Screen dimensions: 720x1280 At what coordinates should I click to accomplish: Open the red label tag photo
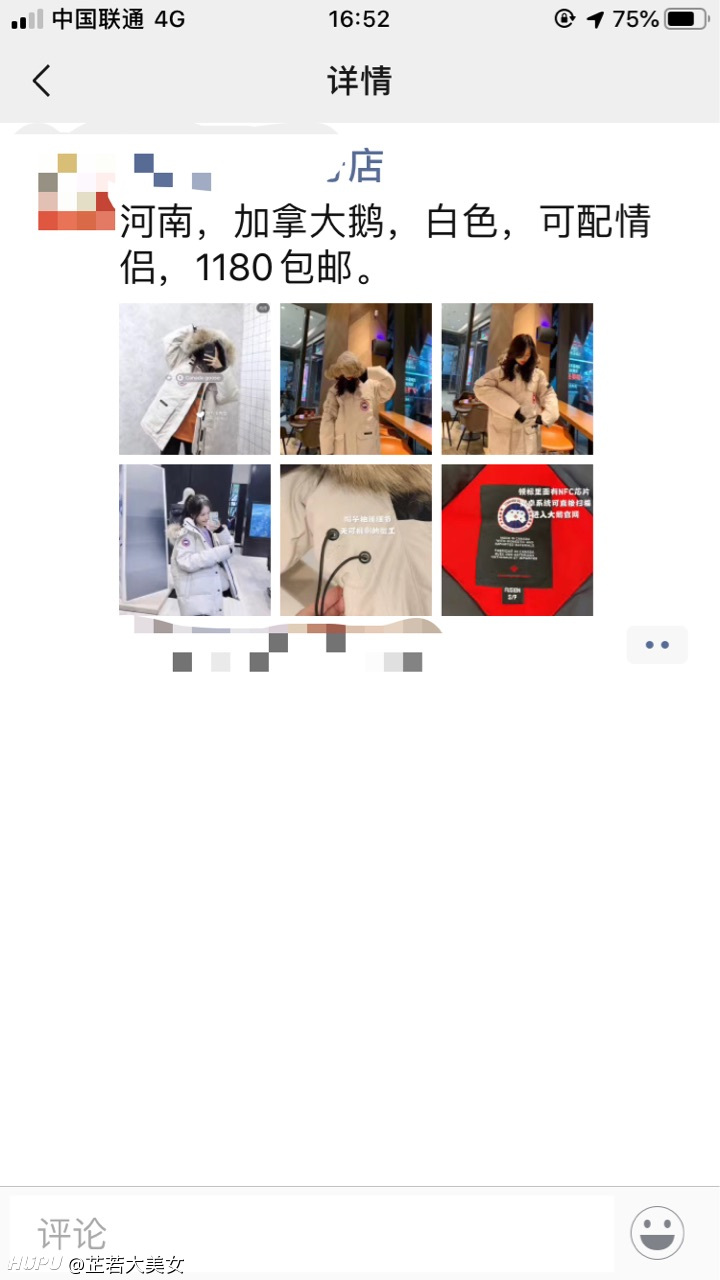pos(517,540)
